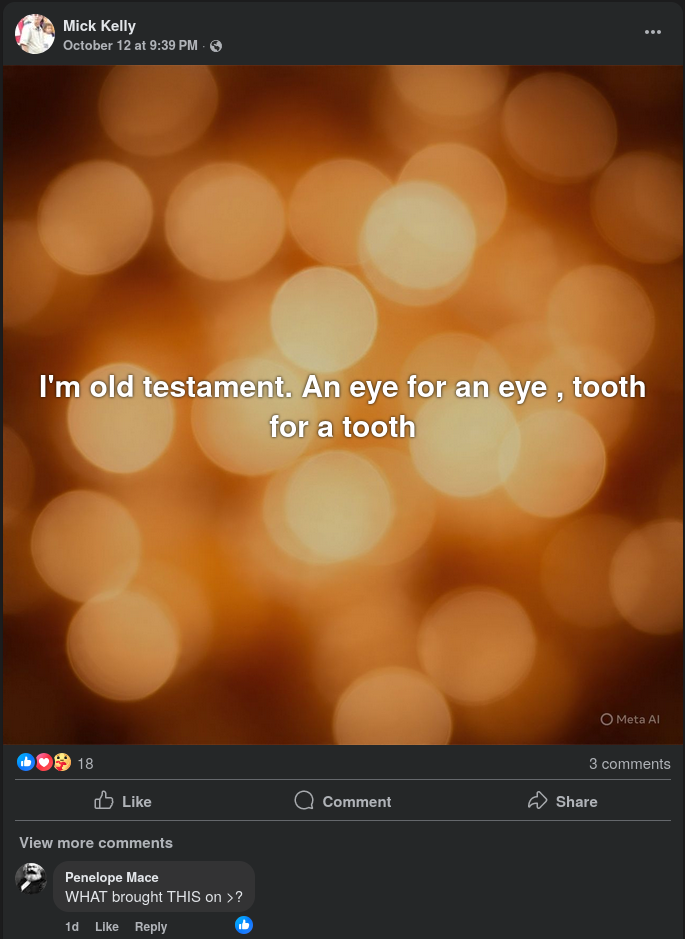Open Penelope Mace's profile avatar

[32, 879]
